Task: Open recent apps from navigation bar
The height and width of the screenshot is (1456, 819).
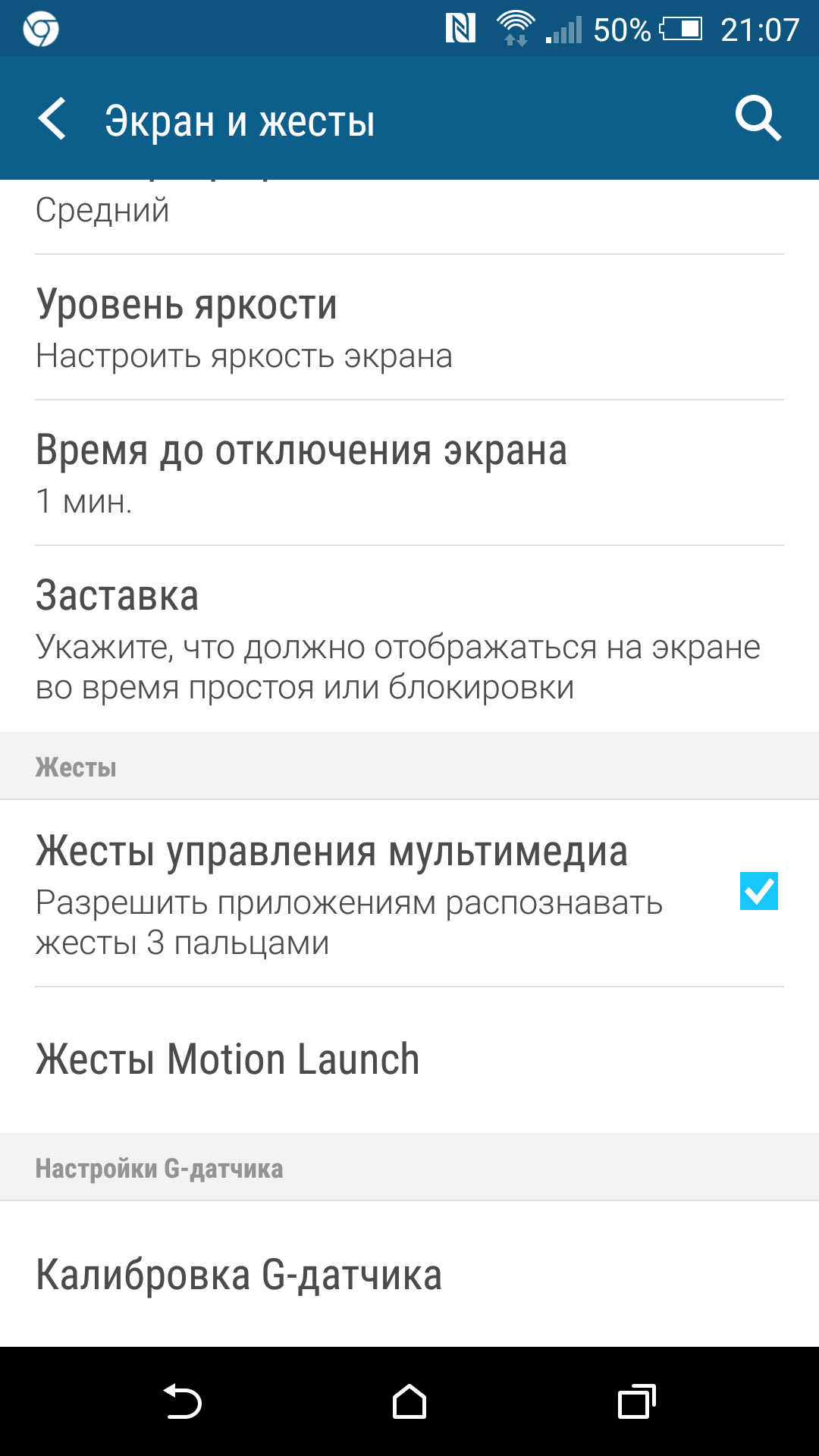Action: pyautogui.click(x=636, y=1401)
